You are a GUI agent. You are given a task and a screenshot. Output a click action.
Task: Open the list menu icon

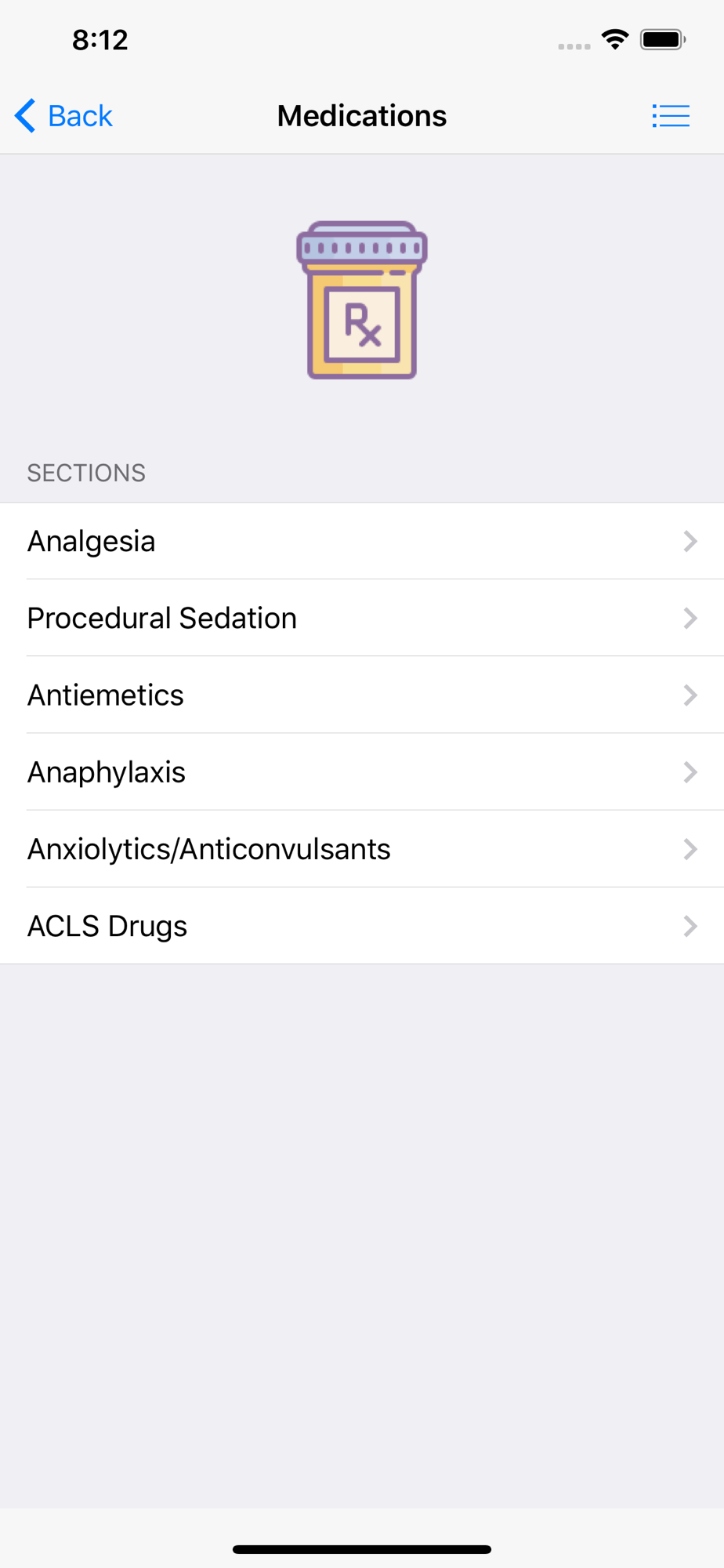point(671,116)
